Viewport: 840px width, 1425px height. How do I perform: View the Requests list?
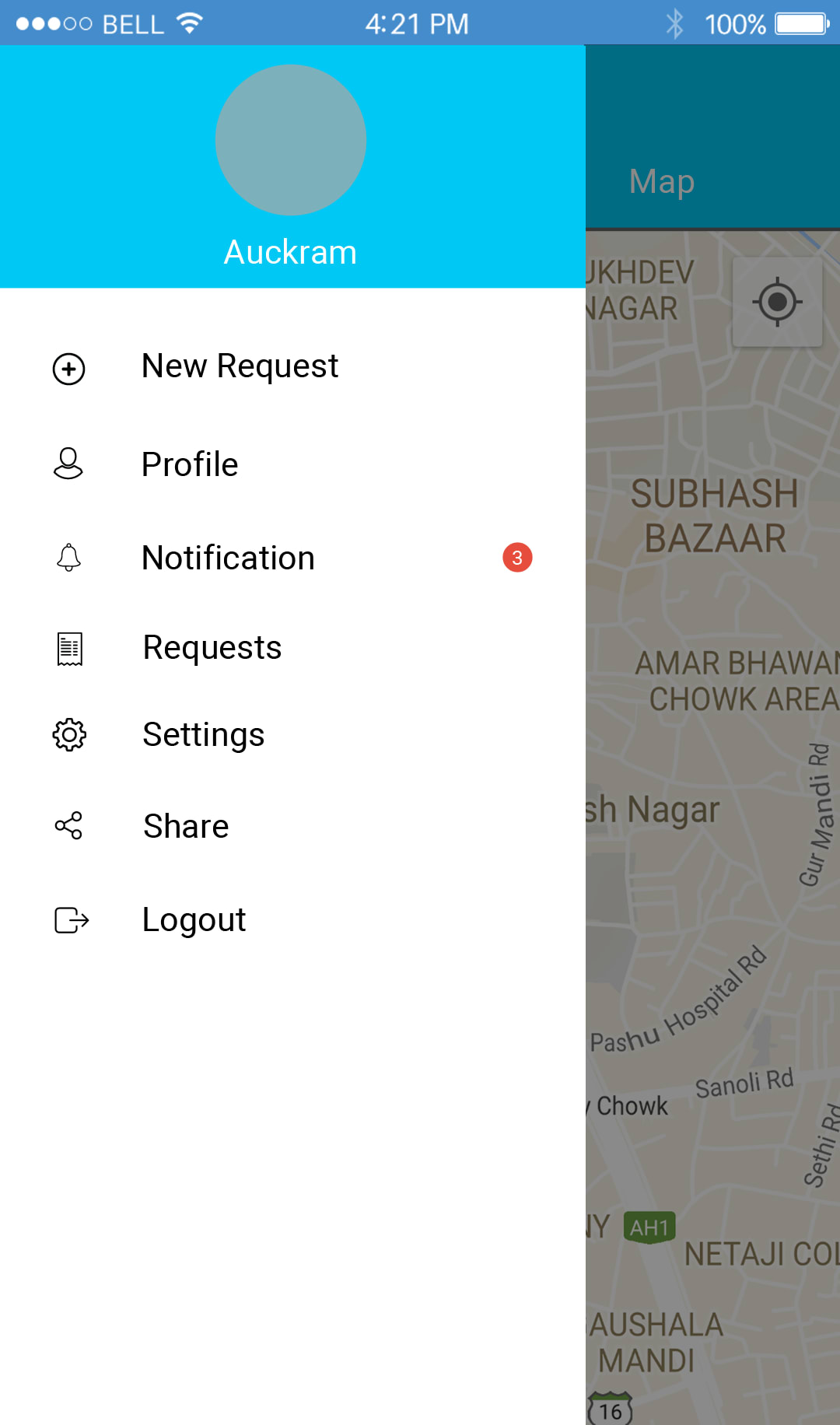coord(212,648)
